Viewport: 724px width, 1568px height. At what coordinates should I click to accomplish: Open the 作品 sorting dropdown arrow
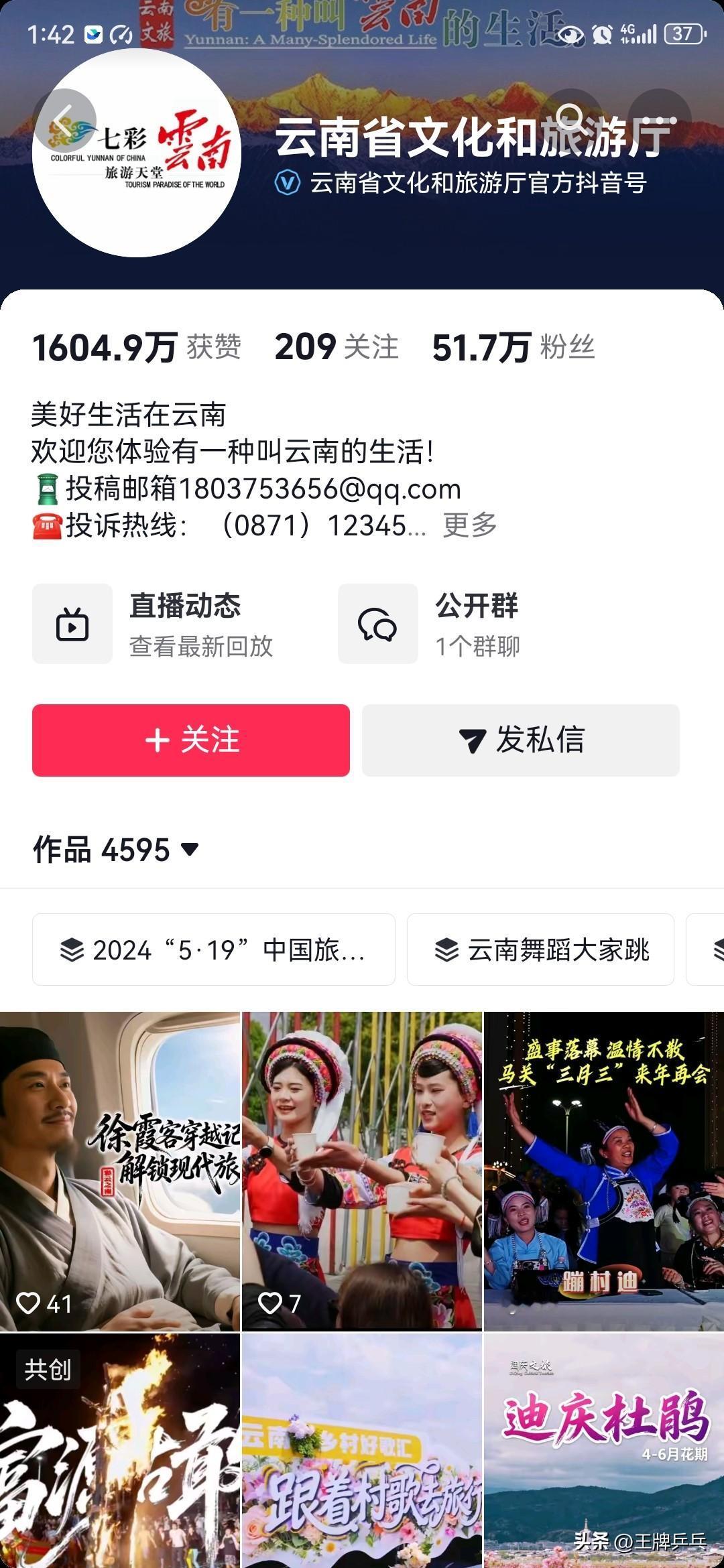point(190,850)
